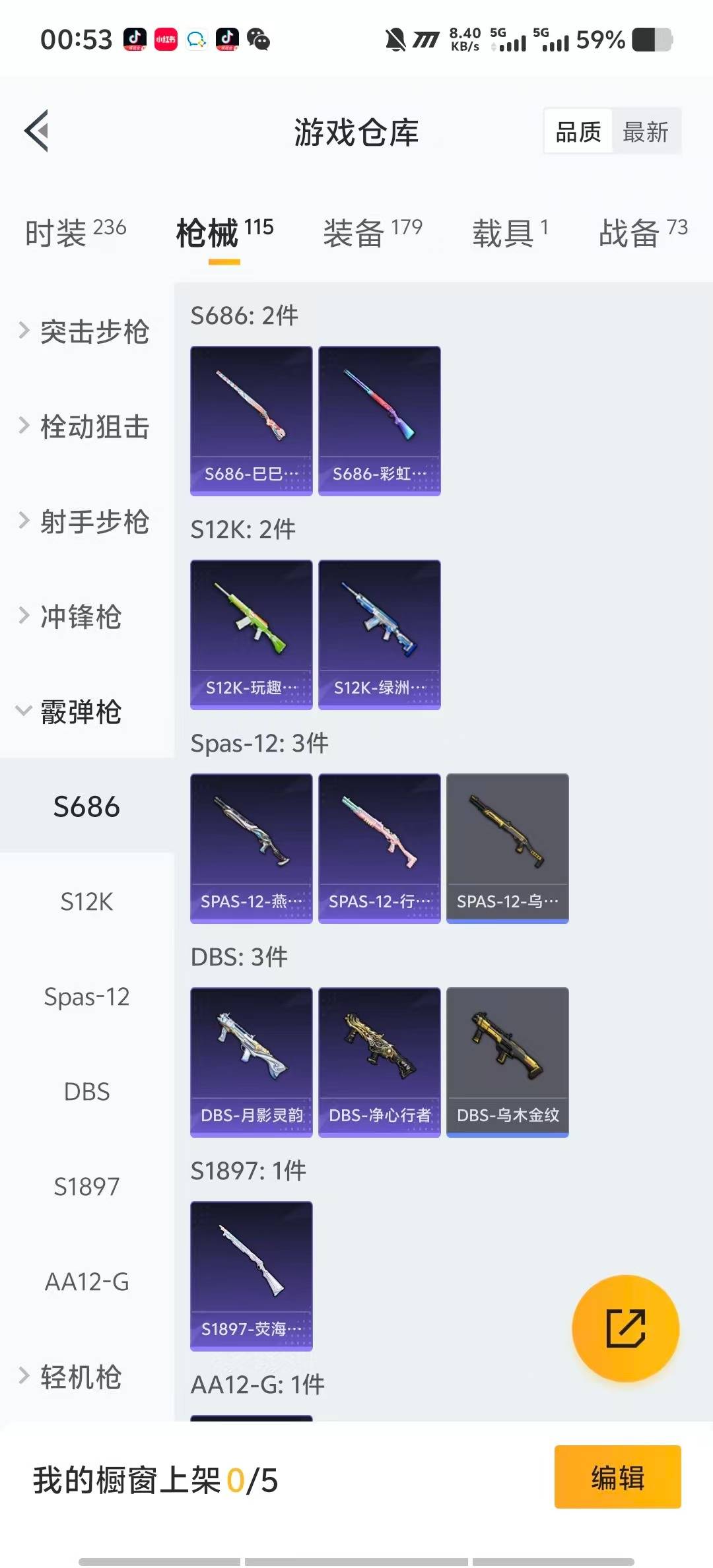Switch to the 时装 tab
This screenshot has height=1568, width=713.
click(75, 232)
